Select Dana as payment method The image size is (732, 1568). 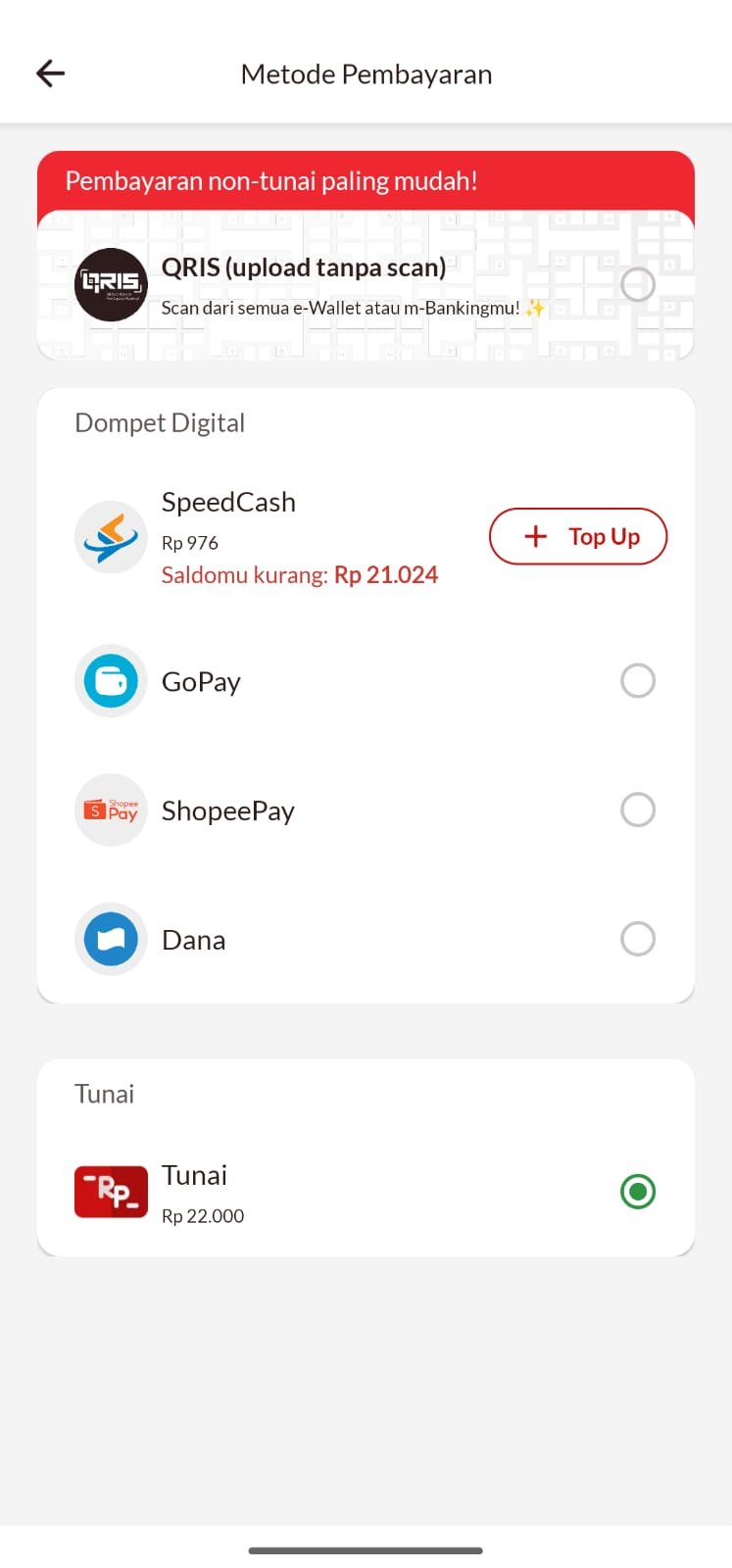[x=637, y=939]
